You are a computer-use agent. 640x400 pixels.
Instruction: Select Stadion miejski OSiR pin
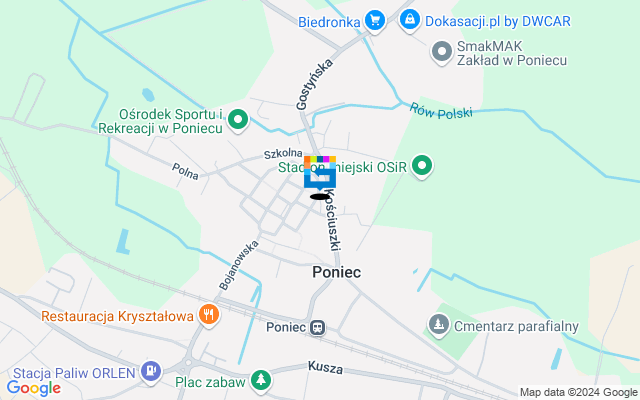pyautogui.click(x=423, y=166)
